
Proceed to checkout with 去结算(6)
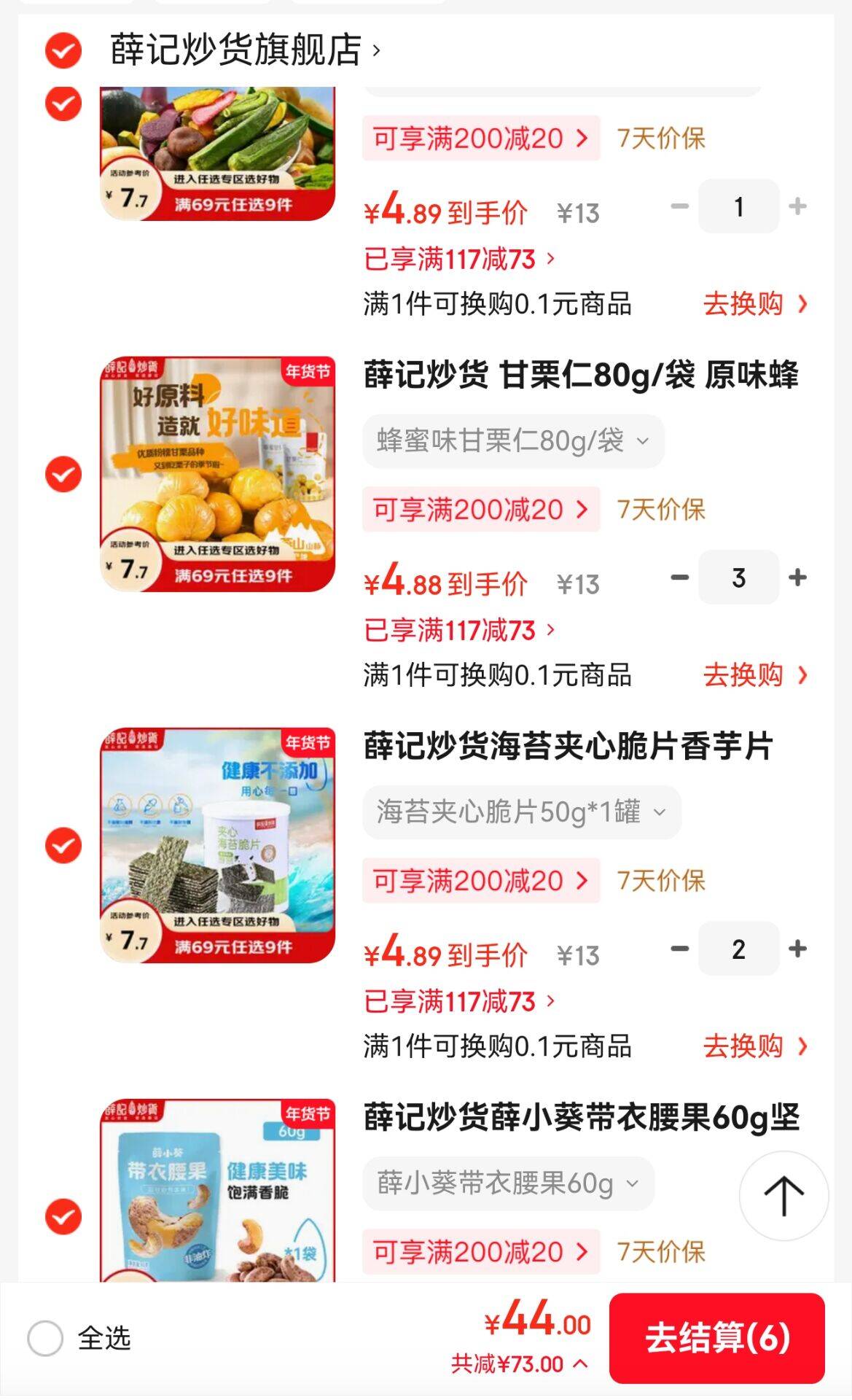(x=716, y=1338)
